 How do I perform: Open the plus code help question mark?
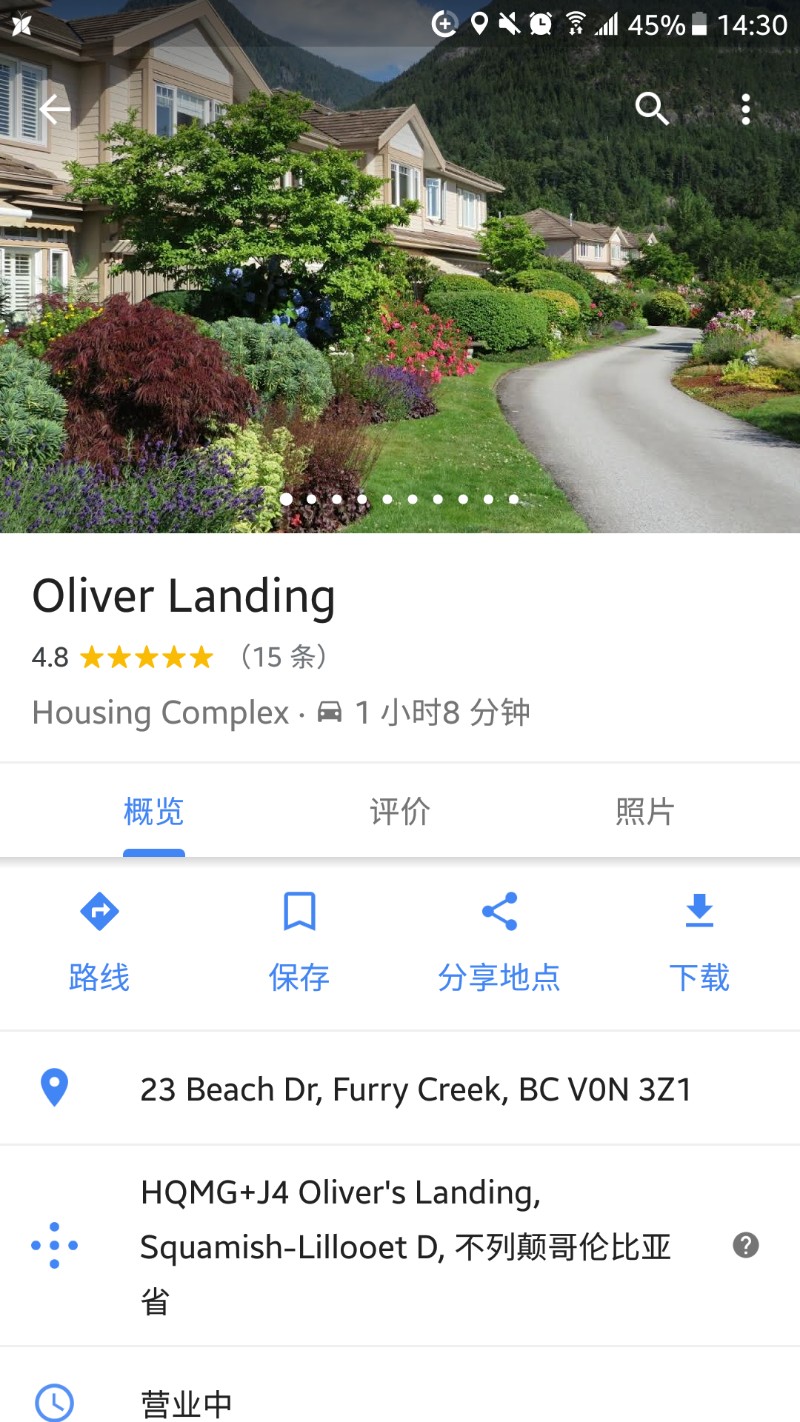pyautogui.click(x=746, y=1246)
